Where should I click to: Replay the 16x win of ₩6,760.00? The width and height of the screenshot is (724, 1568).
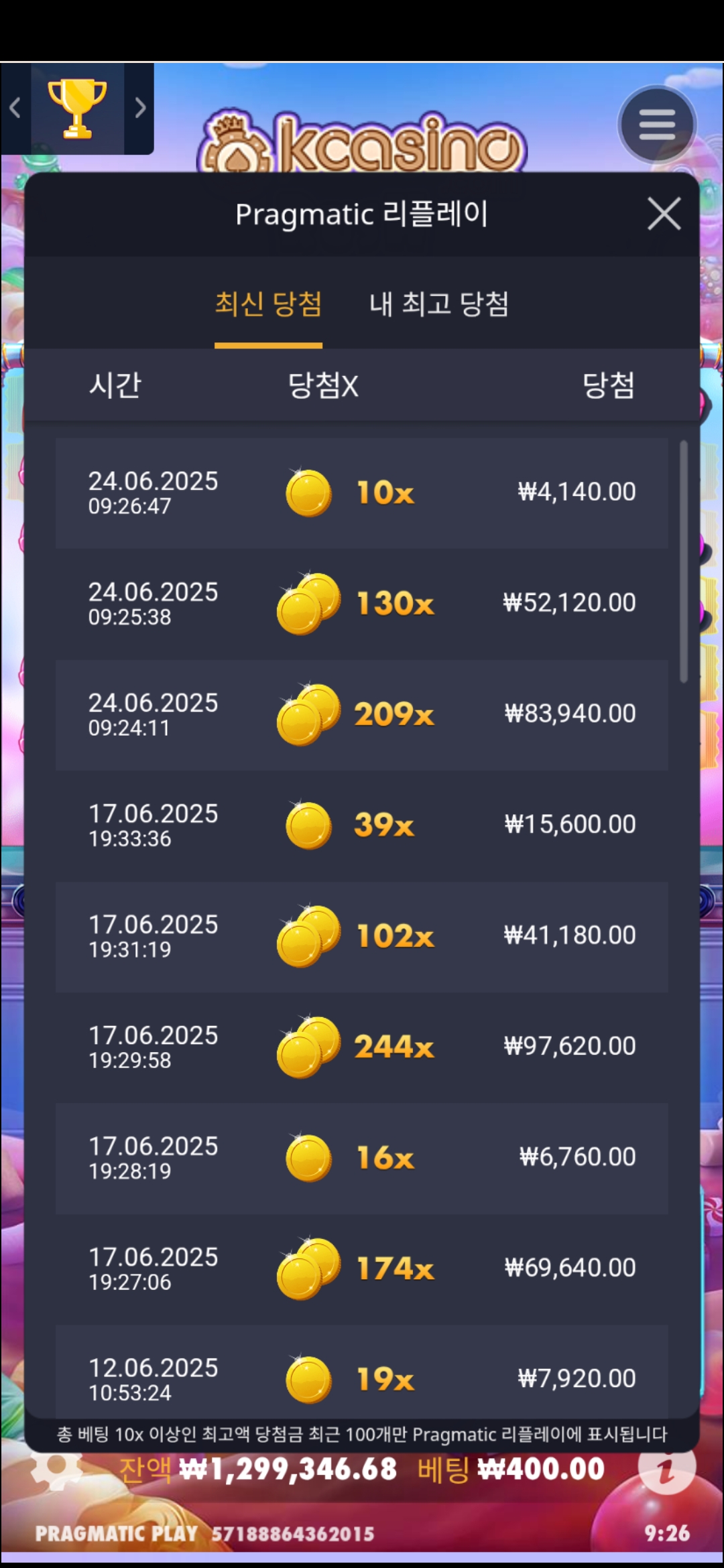362,1158
